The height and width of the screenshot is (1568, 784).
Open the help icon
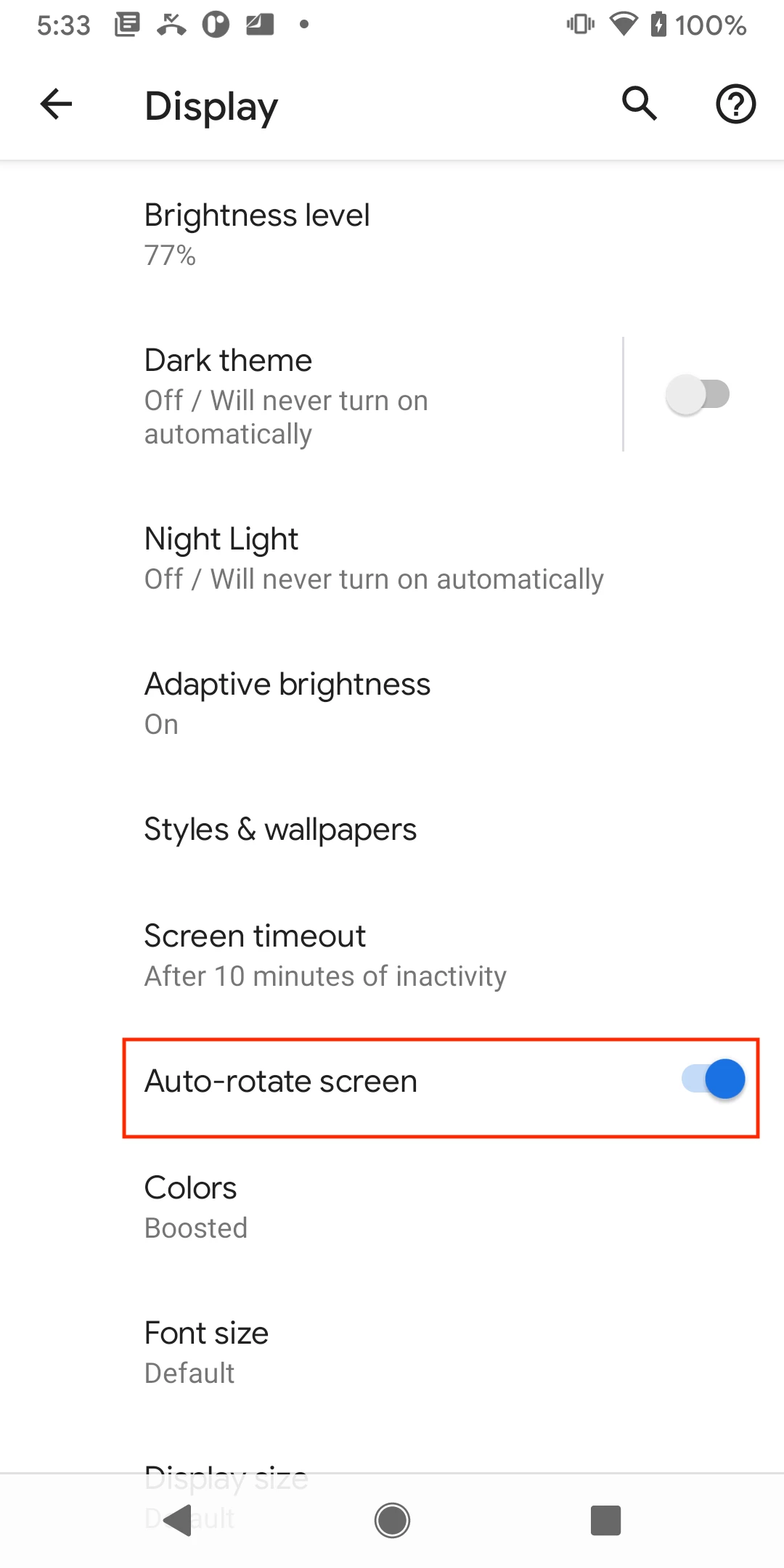[x=735, y=104]
